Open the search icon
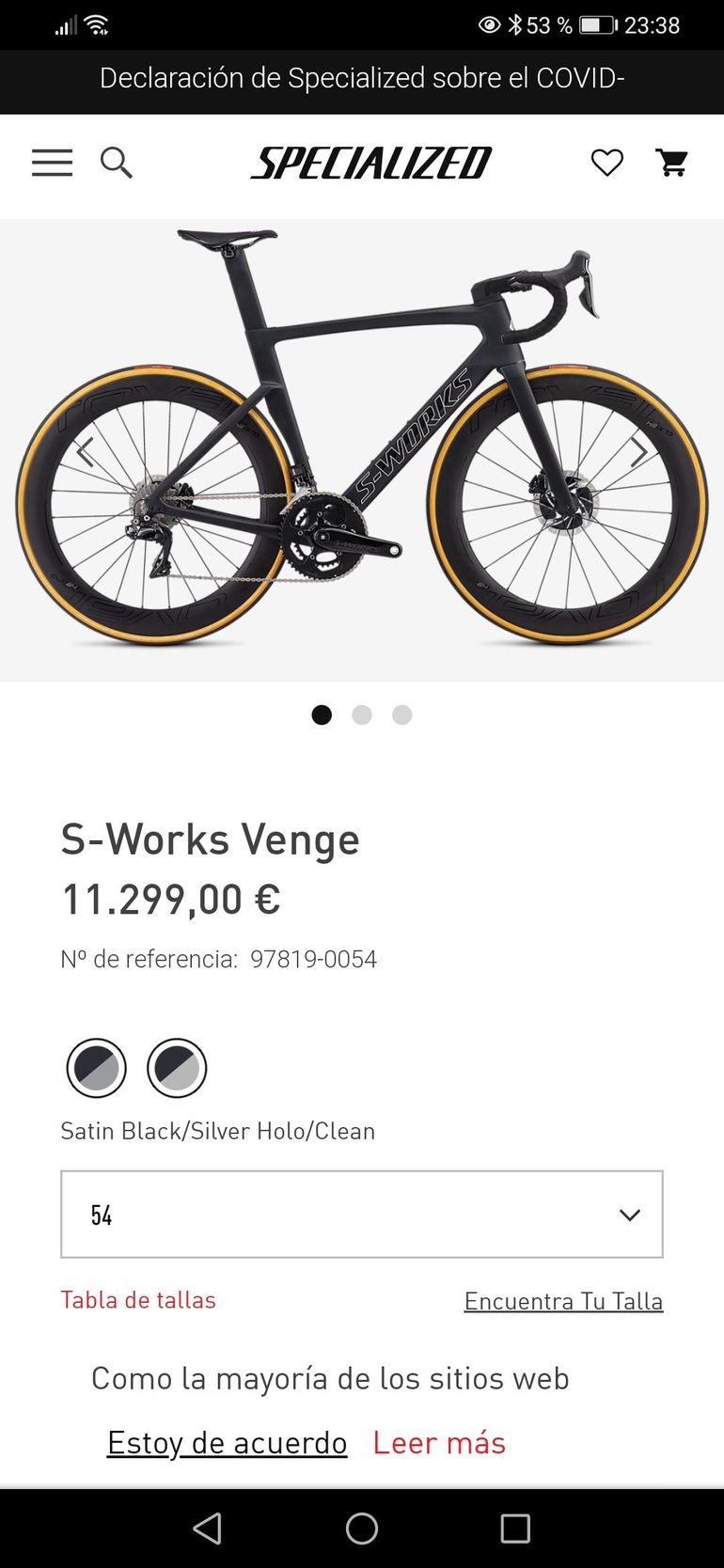 117,163
